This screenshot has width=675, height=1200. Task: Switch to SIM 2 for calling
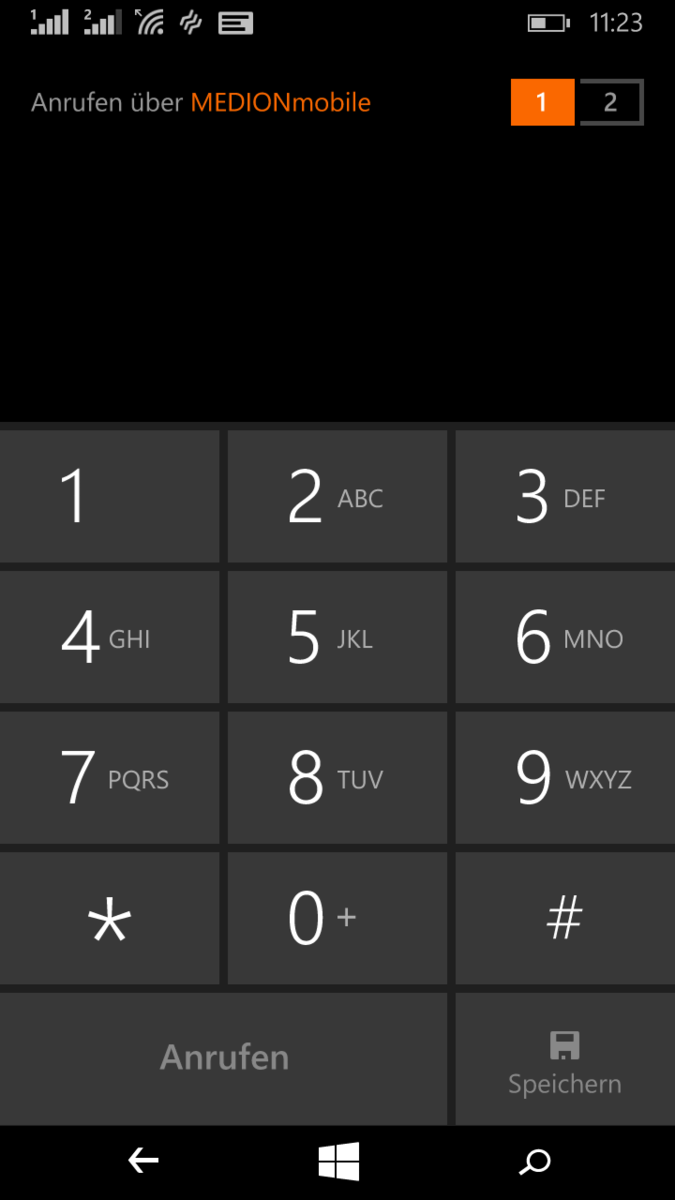click(x=610, y=102)
